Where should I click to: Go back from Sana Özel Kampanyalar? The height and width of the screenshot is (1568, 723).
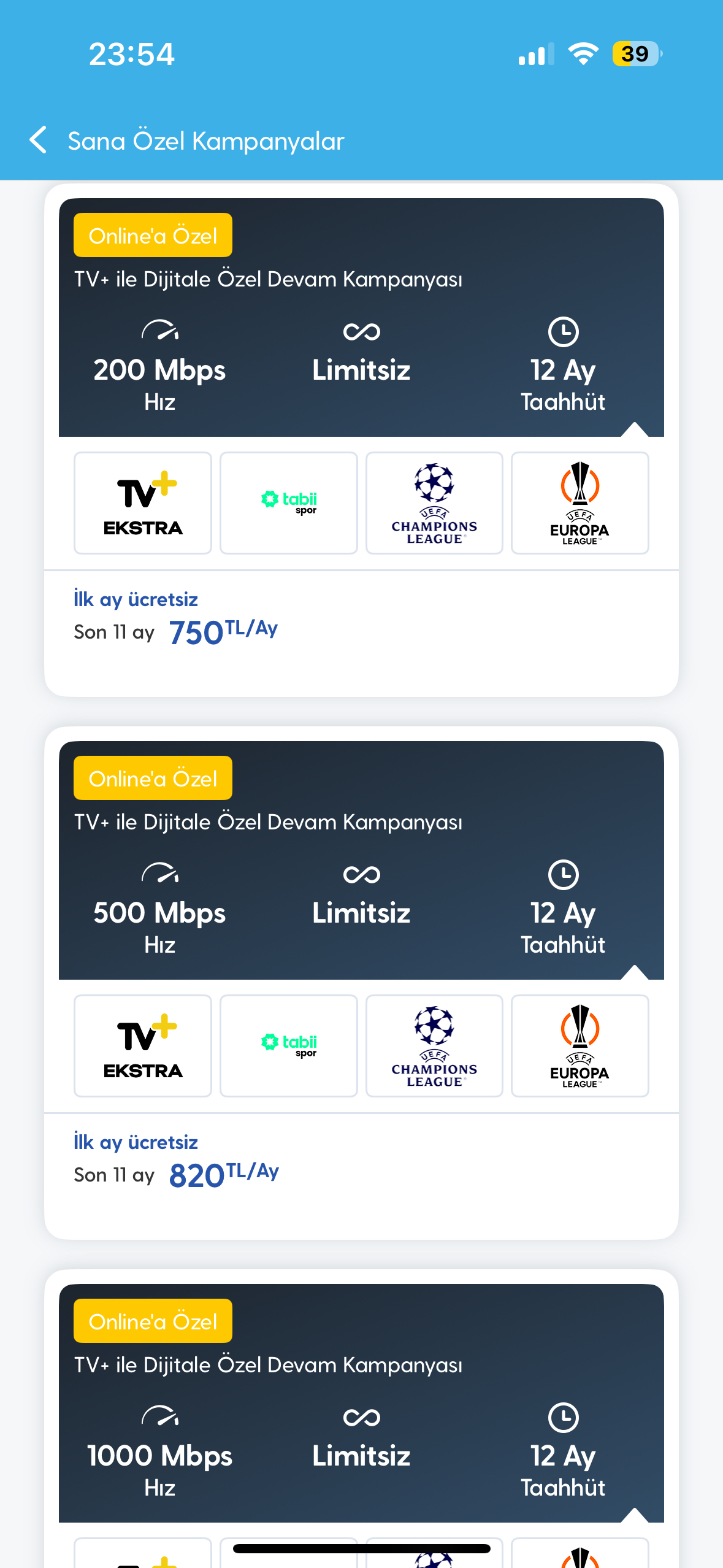coord(38,140)
